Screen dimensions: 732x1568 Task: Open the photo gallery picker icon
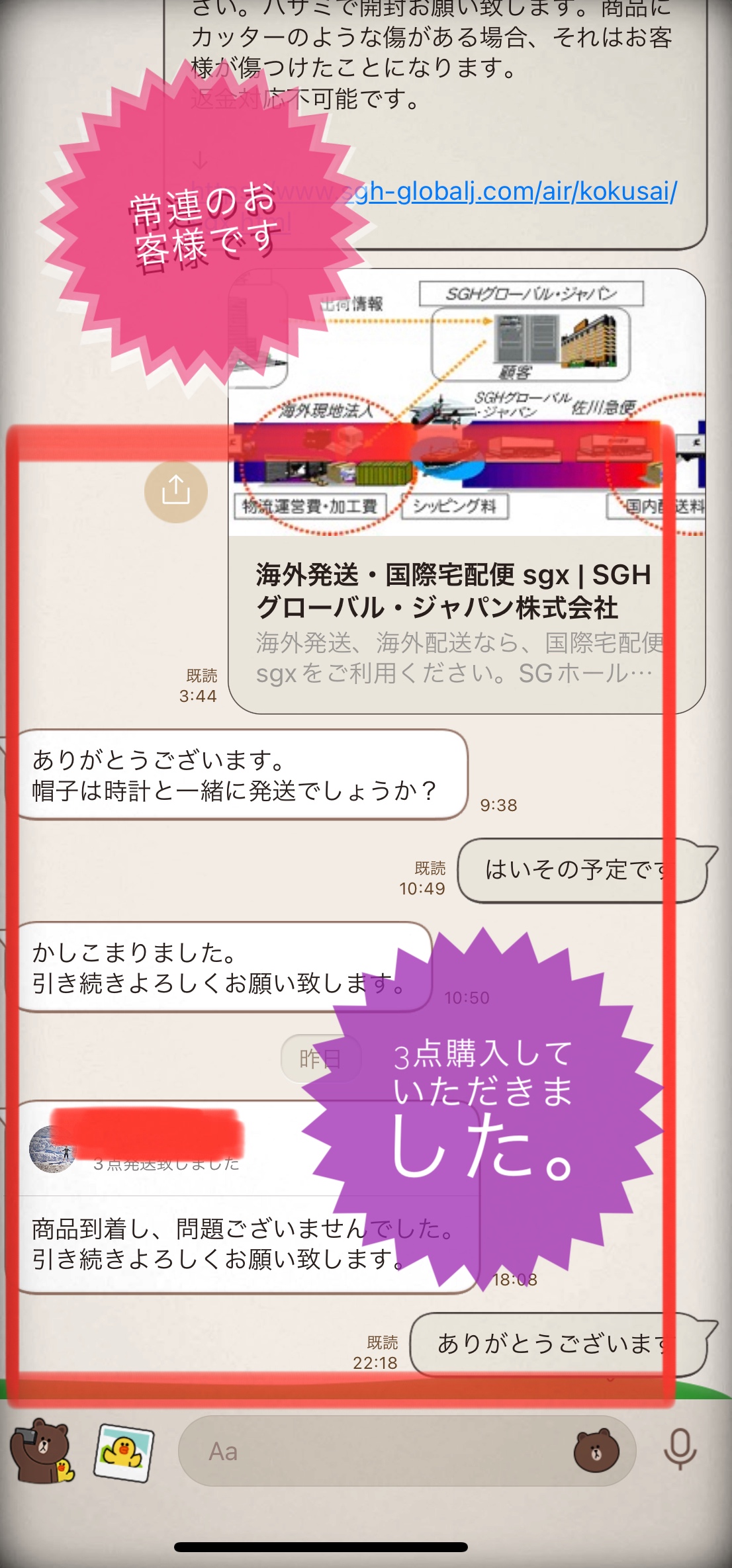click(x=124, y=1452)
